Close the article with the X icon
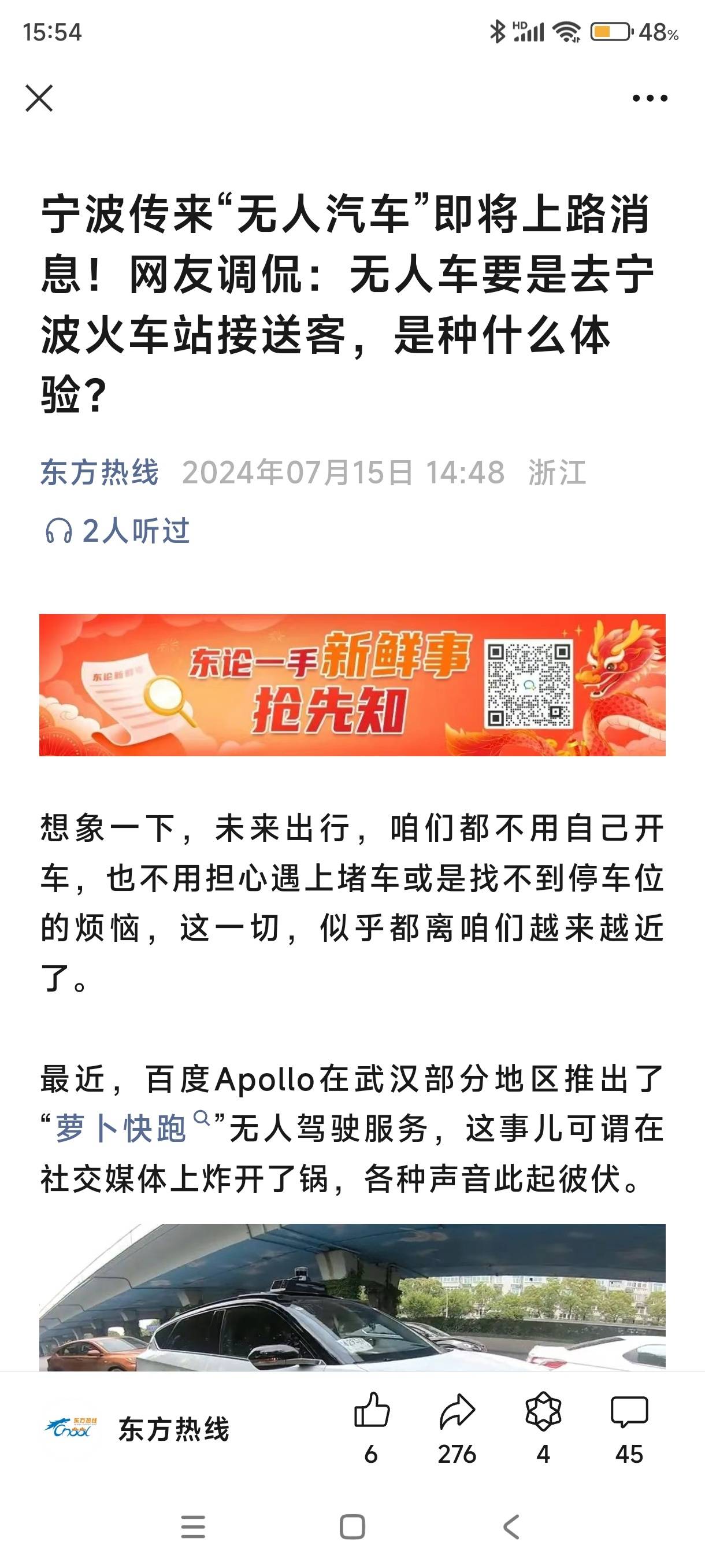The width and height of the screenshot is (705, 1568). tap(39, 98)
